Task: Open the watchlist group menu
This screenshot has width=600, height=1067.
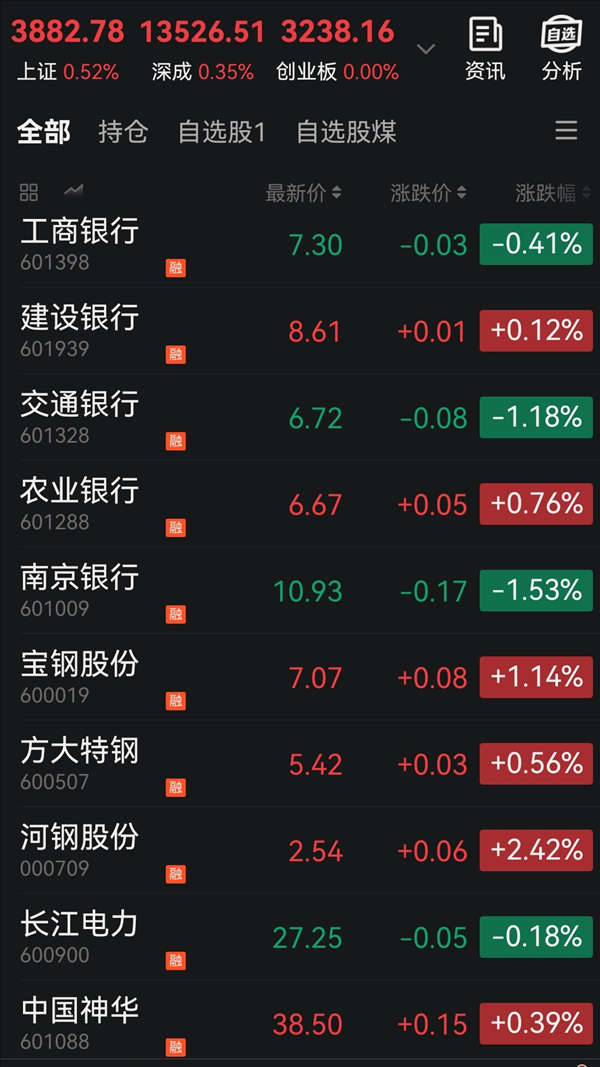Action: (566, 131)
